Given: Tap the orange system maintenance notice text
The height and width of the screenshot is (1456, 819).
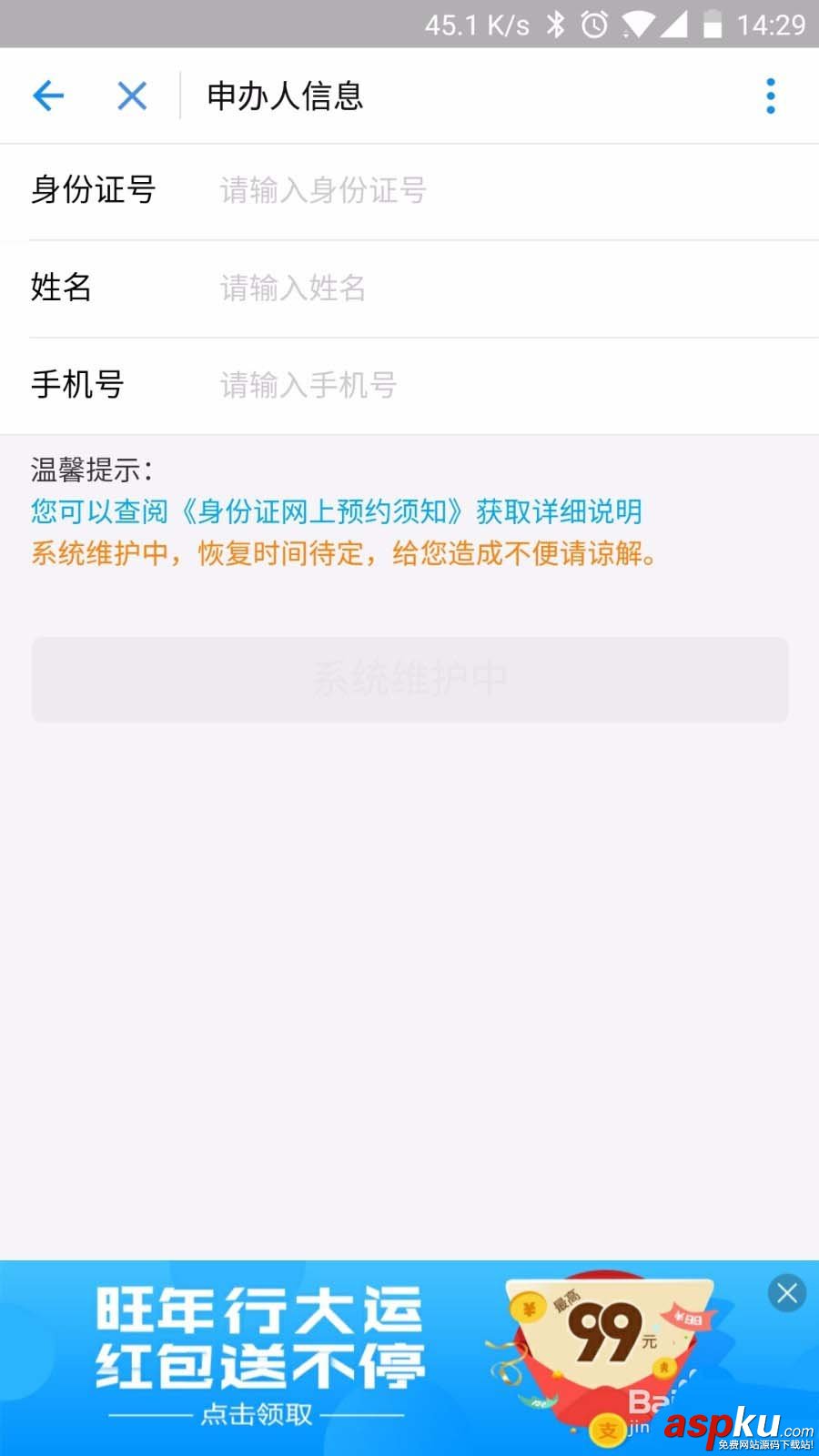Looking at the screenshot, I should coord(341,555).
